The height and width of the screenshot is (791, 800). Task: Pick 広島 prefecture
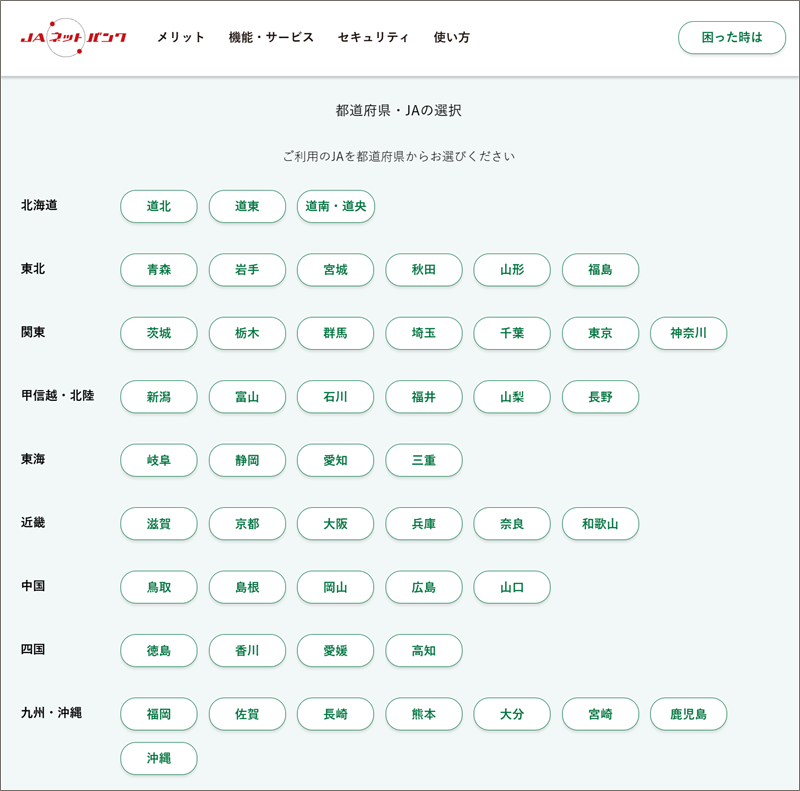tap(423, 587)
